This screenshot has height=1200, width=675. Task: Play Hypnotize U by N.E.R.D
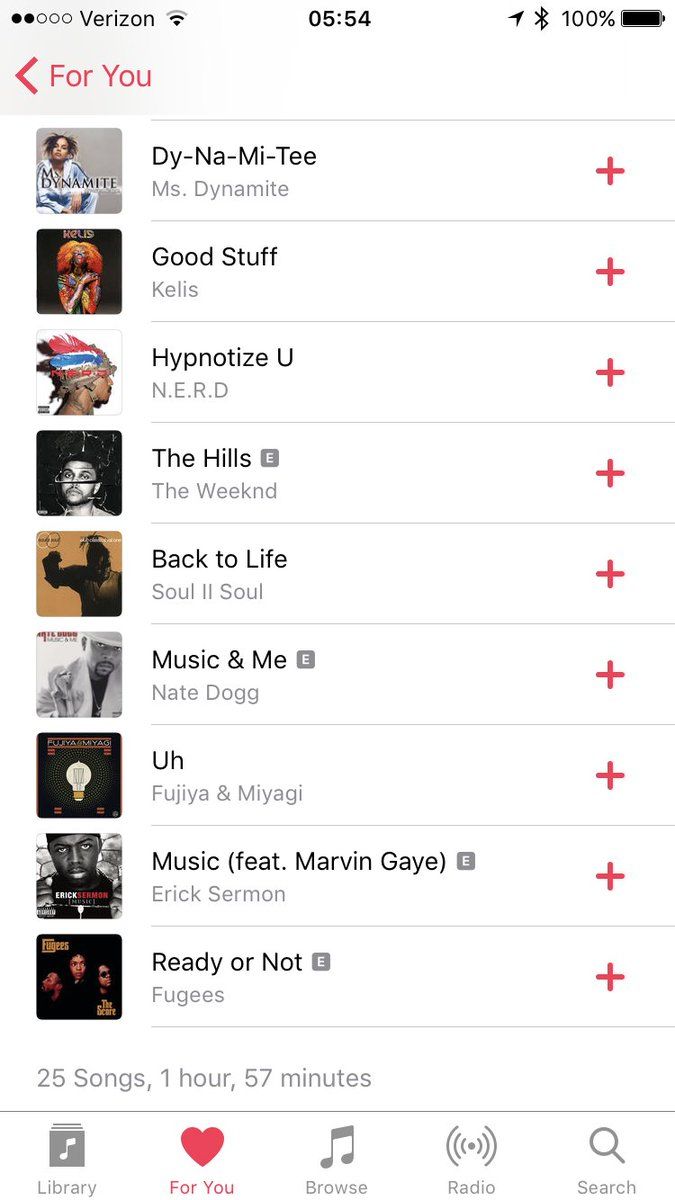point(222,373)
